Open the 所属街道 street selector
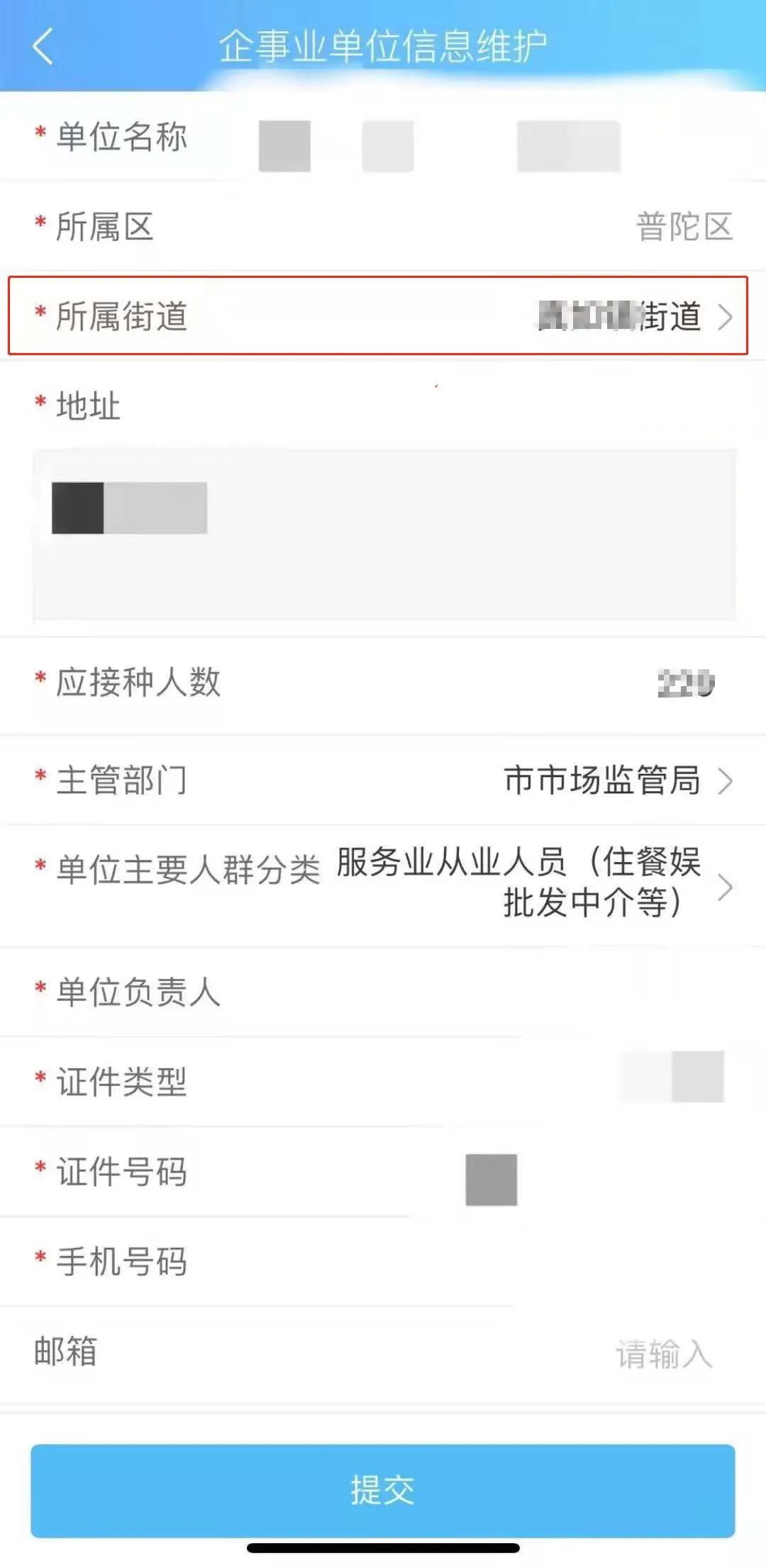 [x=383, y=317]
